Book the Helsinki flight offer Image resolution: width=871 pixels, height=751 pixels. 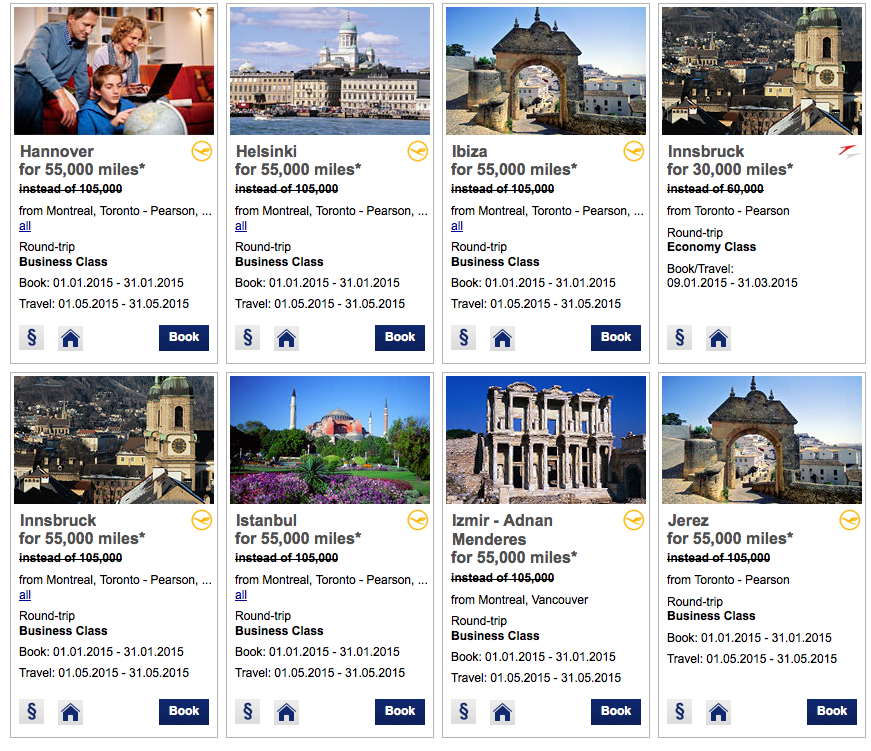pyautogui.click(x=399, y=338)
